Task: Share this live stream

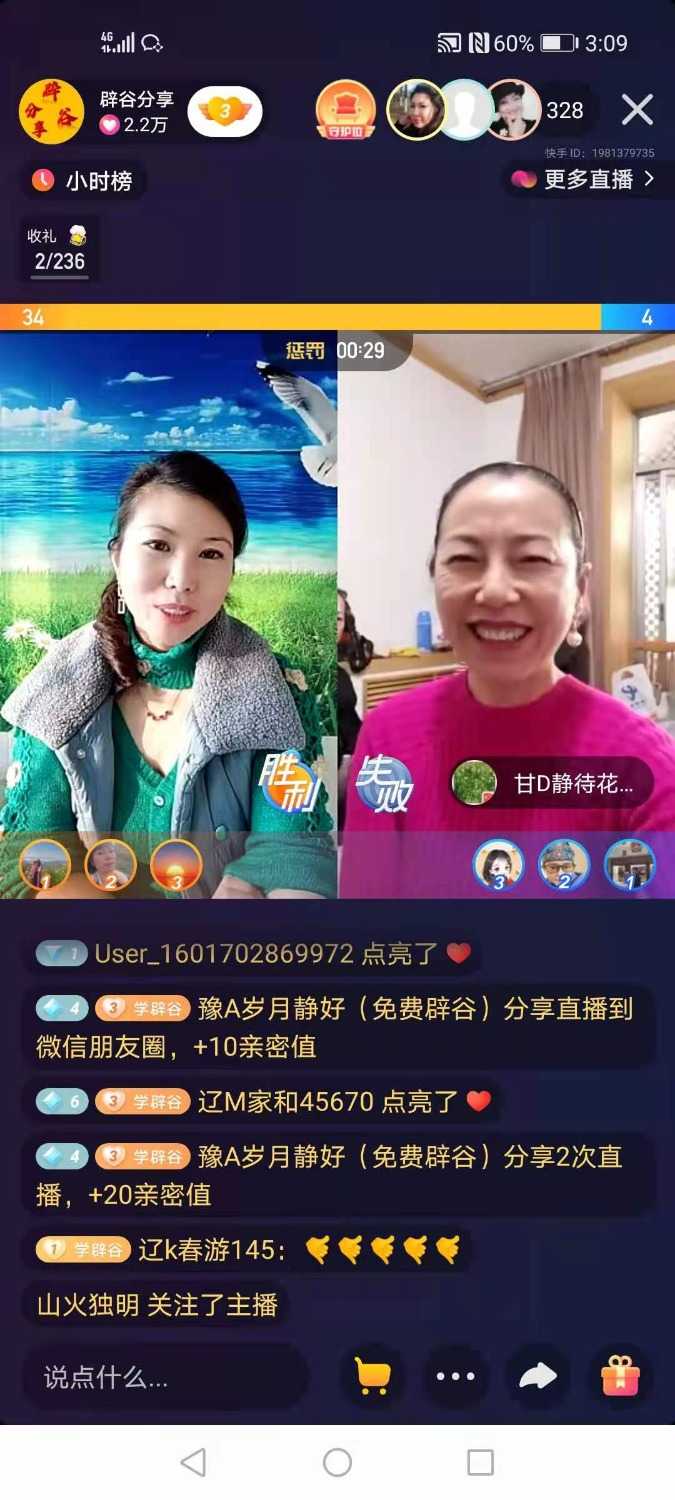Action: click(538, 1377)
